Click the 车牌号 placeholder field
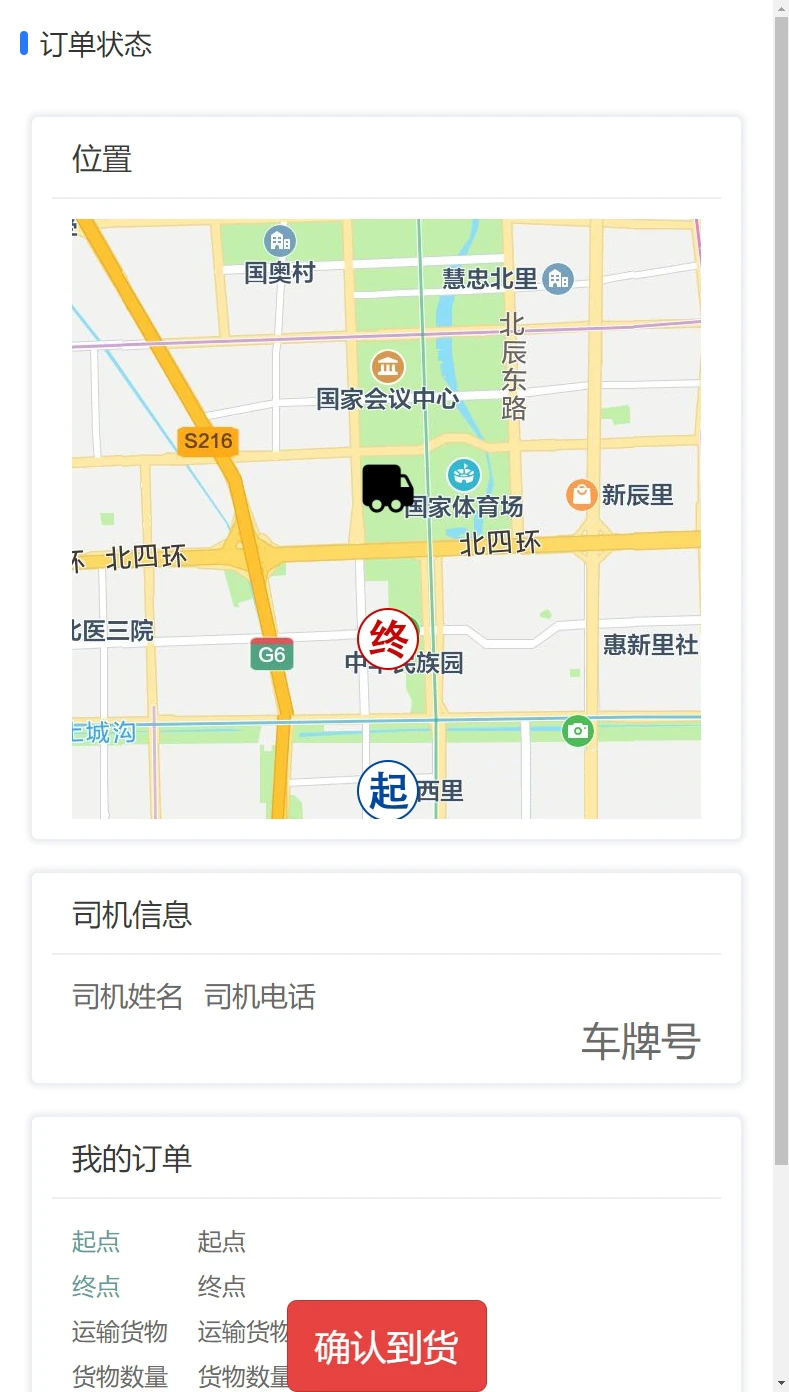 click(x=640, y=1043)
